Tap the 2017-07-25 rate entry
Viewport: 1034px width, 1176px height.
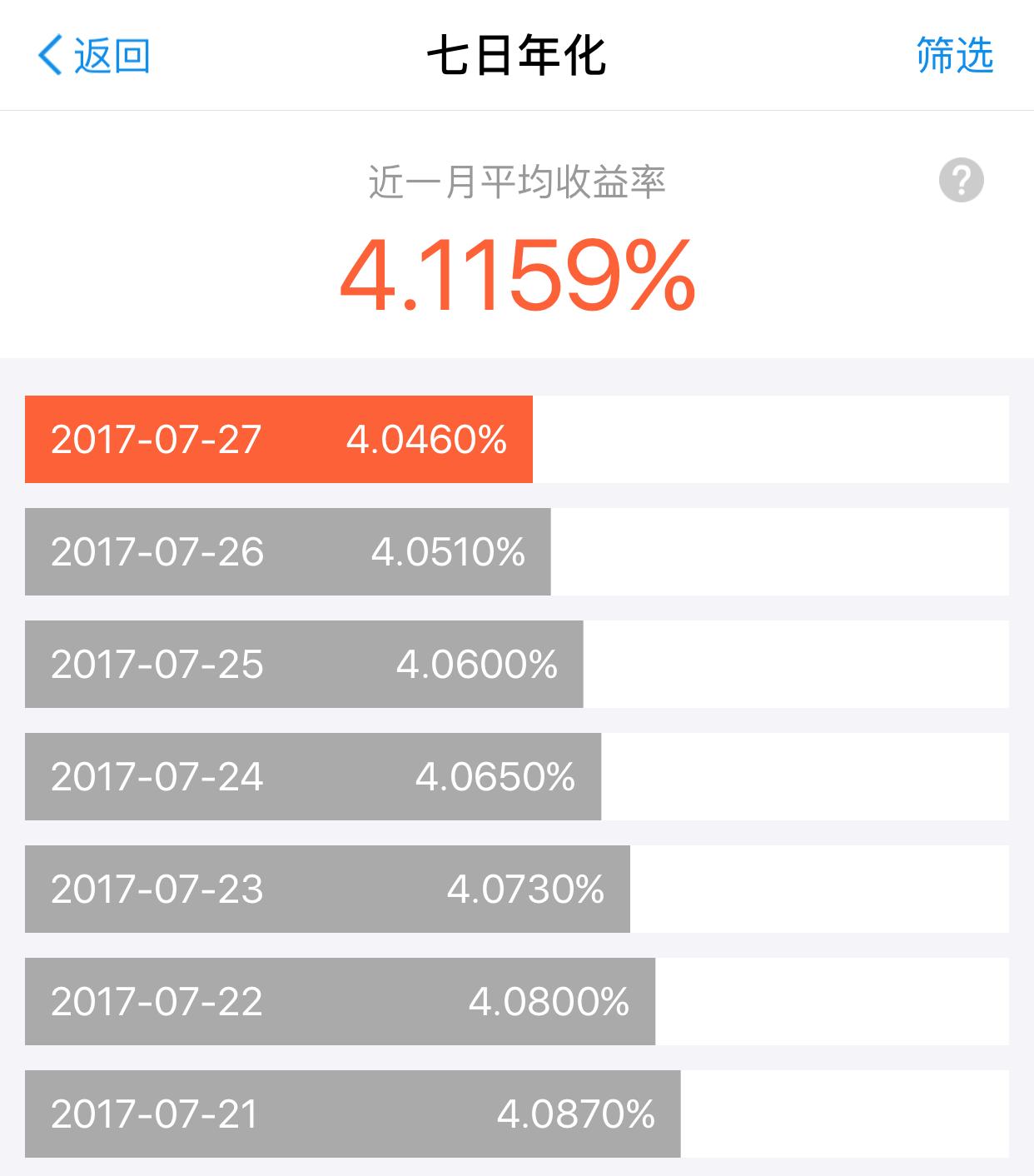(x=304, y=664)
